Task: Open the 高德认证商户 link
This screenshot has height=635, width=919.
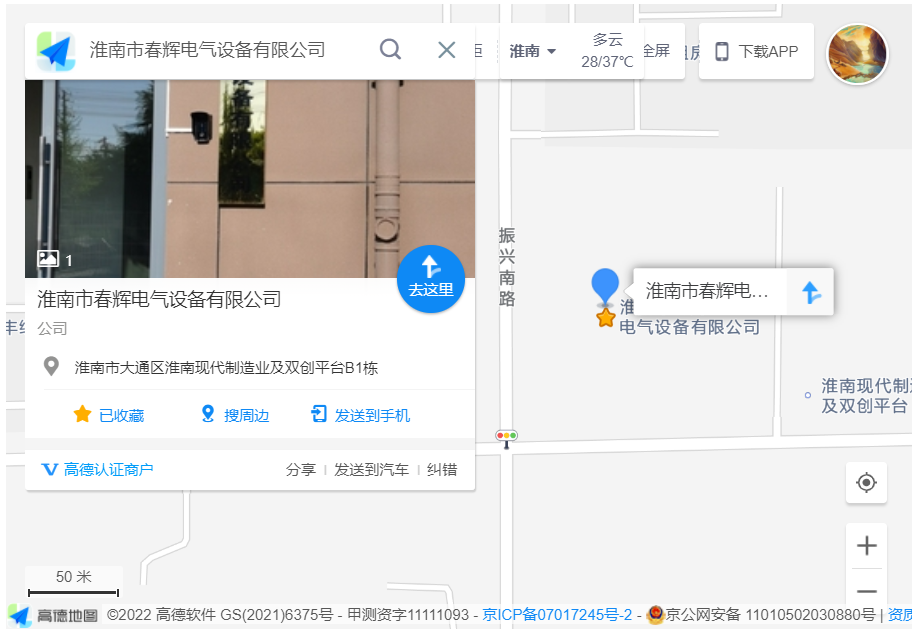Action: pos(98,469)
